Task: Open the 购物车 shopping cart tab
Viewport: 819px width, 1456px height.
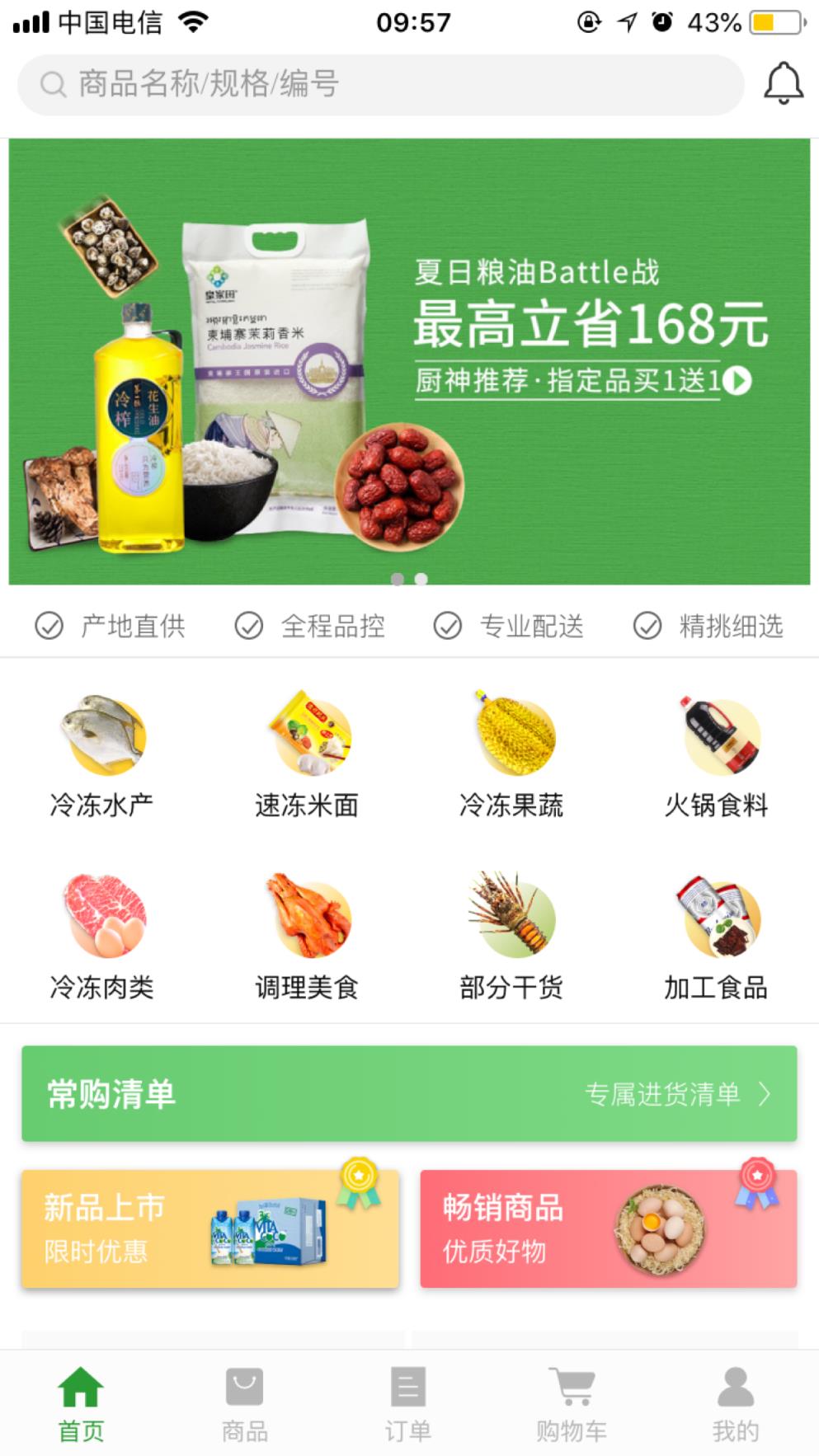Action: coord(574,1402)
